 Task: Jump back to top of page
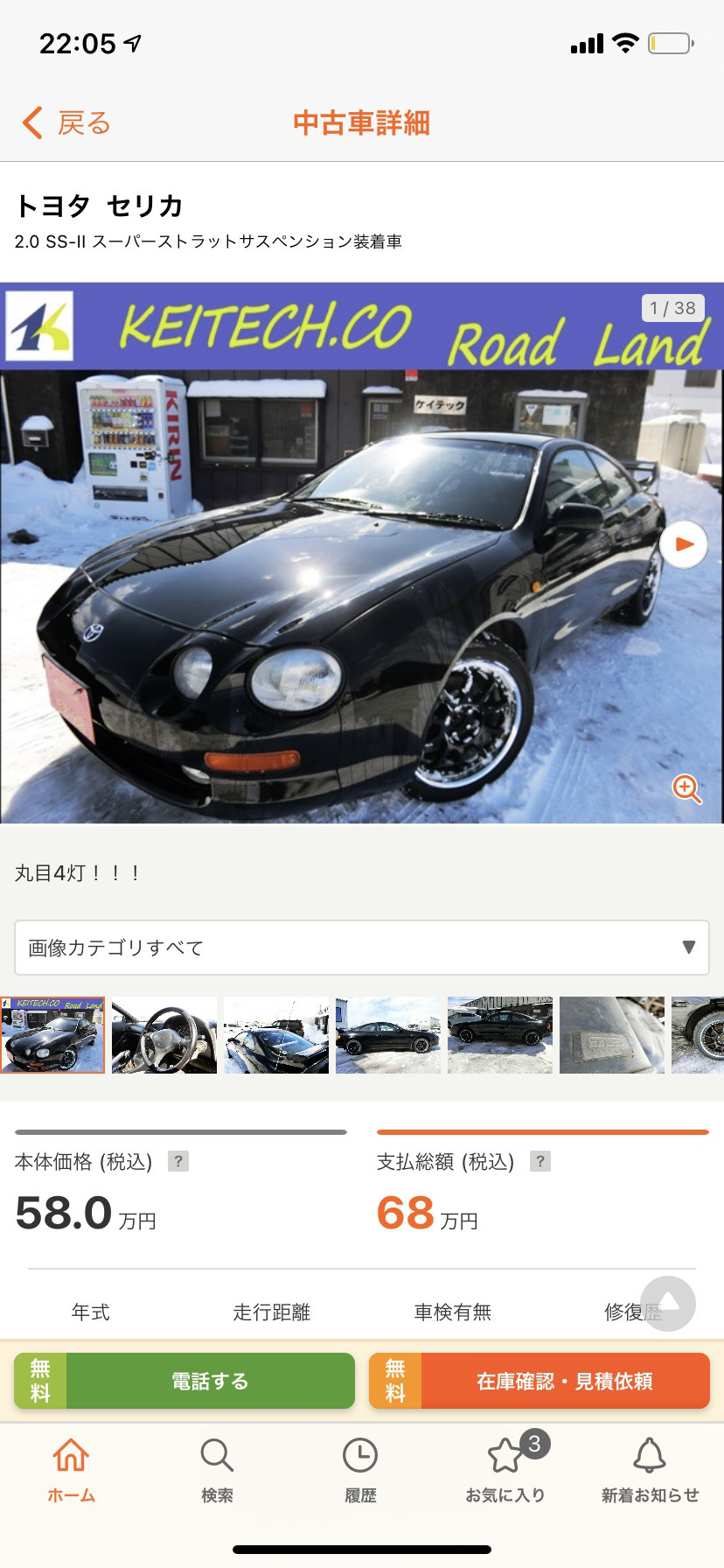pos(667,1304)
